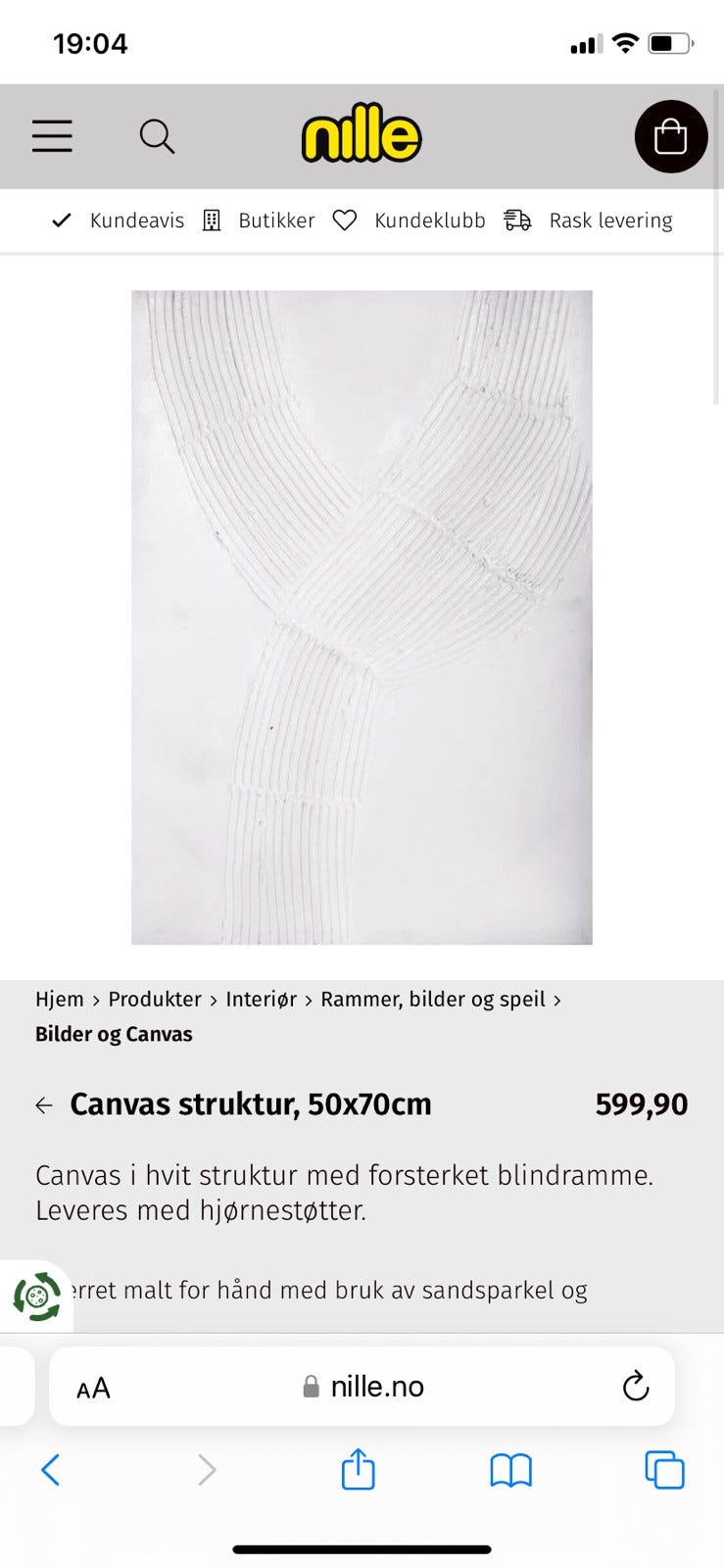Open the hamburger navigation menu
This screenshot has width=724, height=1568.
point(52,136)
